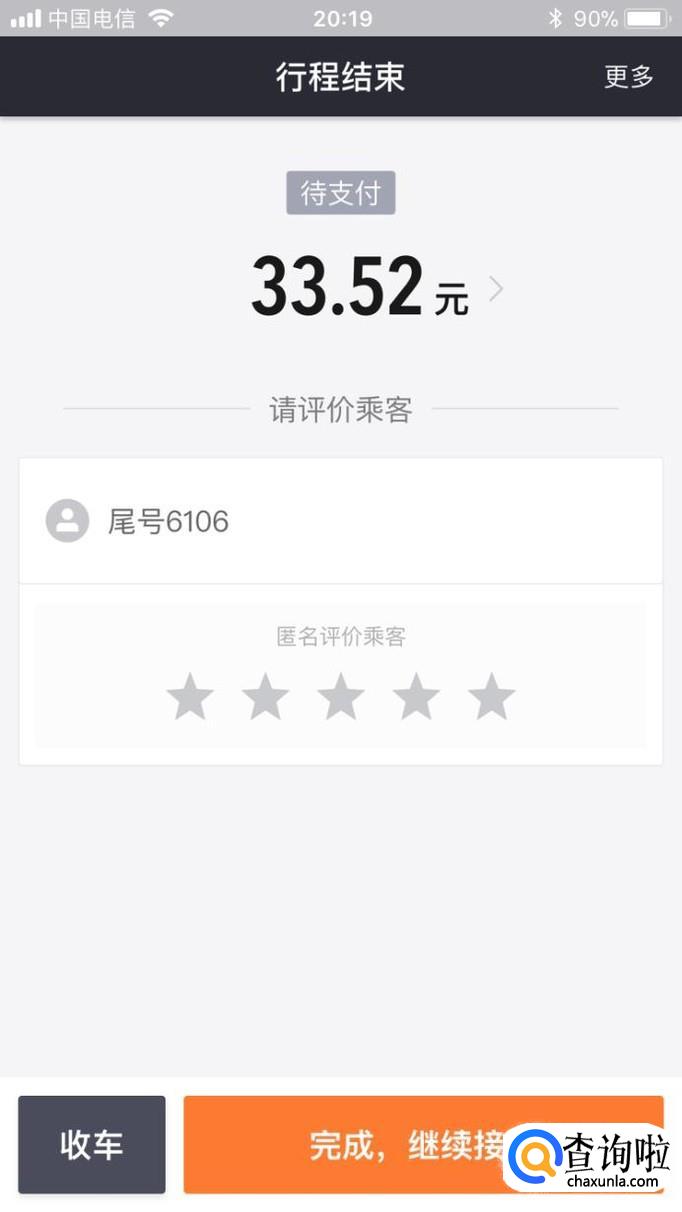Rate the passenger four stars
The width and height of the screenshot is (682, 1212).
[416, 697]
